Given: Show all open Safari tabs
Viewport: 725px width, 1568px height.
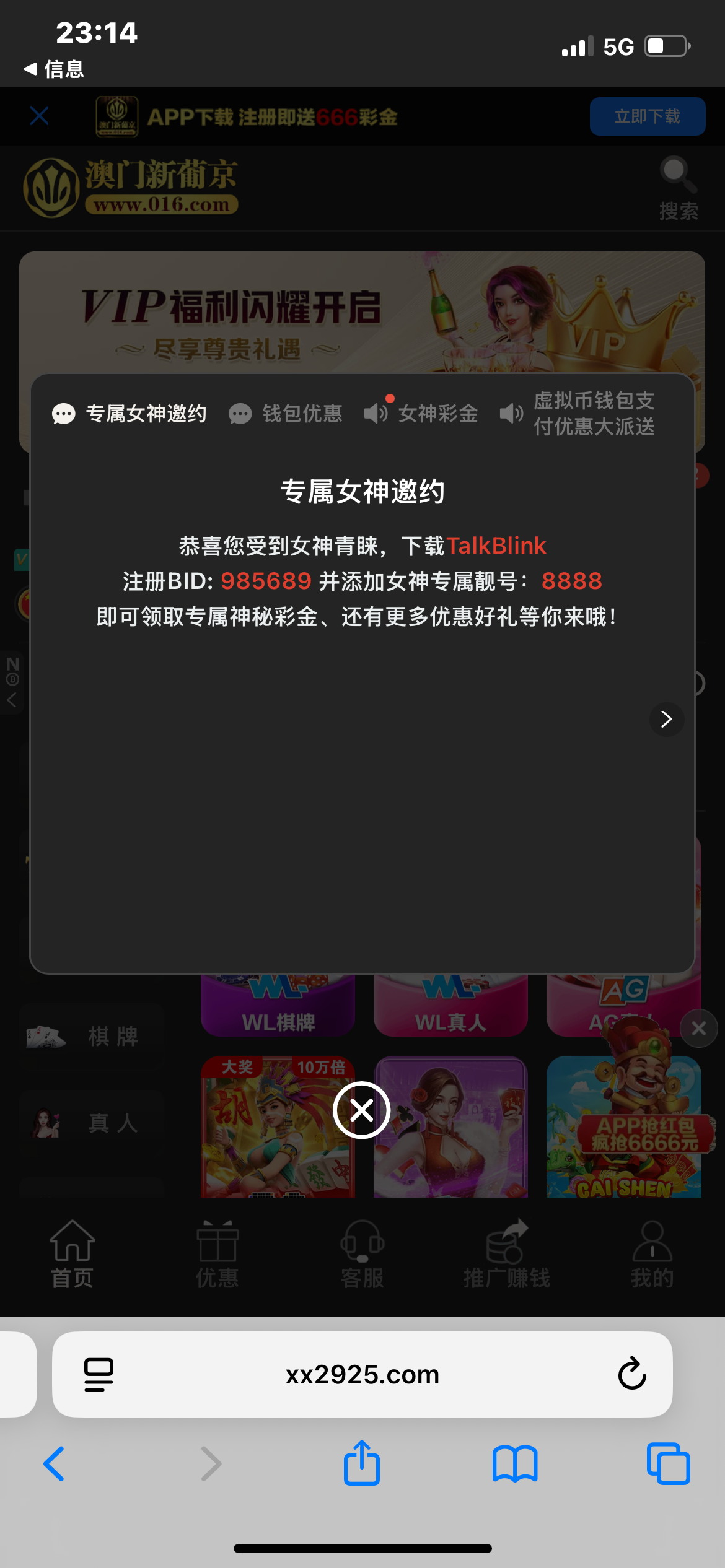Looking at the screenshot, I should click(x=667, y=1463).
